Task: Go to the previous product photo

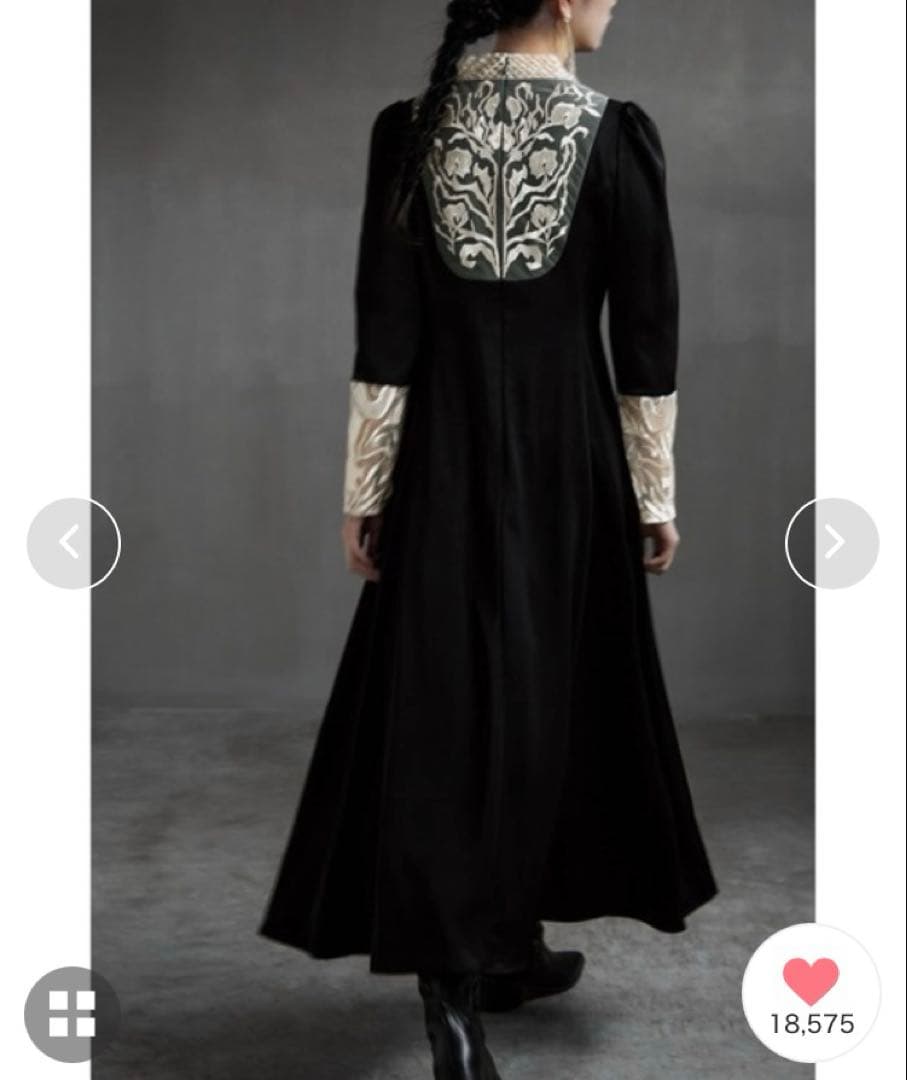Action: (x=73, y=543)
